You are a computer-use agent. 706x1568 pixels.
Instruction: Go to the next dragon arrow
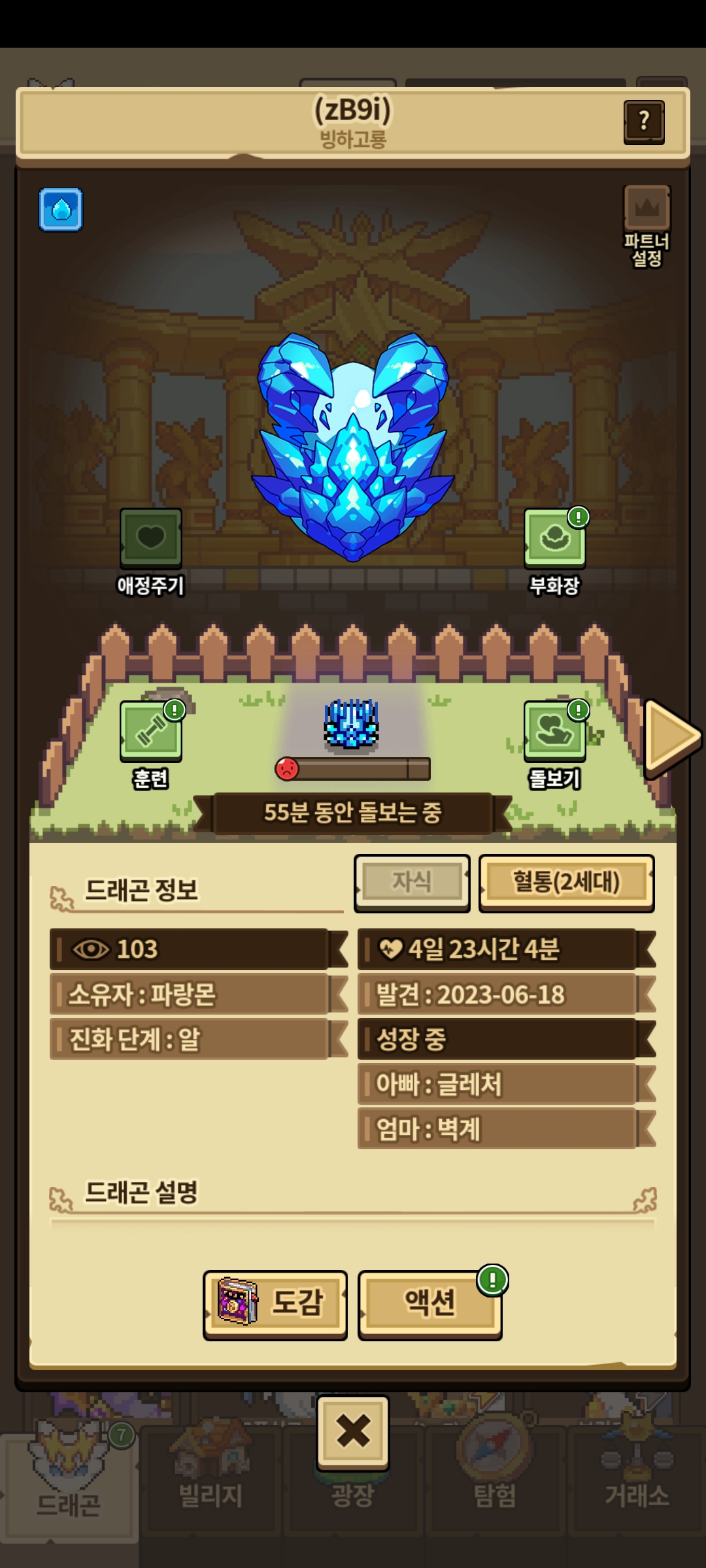click(671, 736)
